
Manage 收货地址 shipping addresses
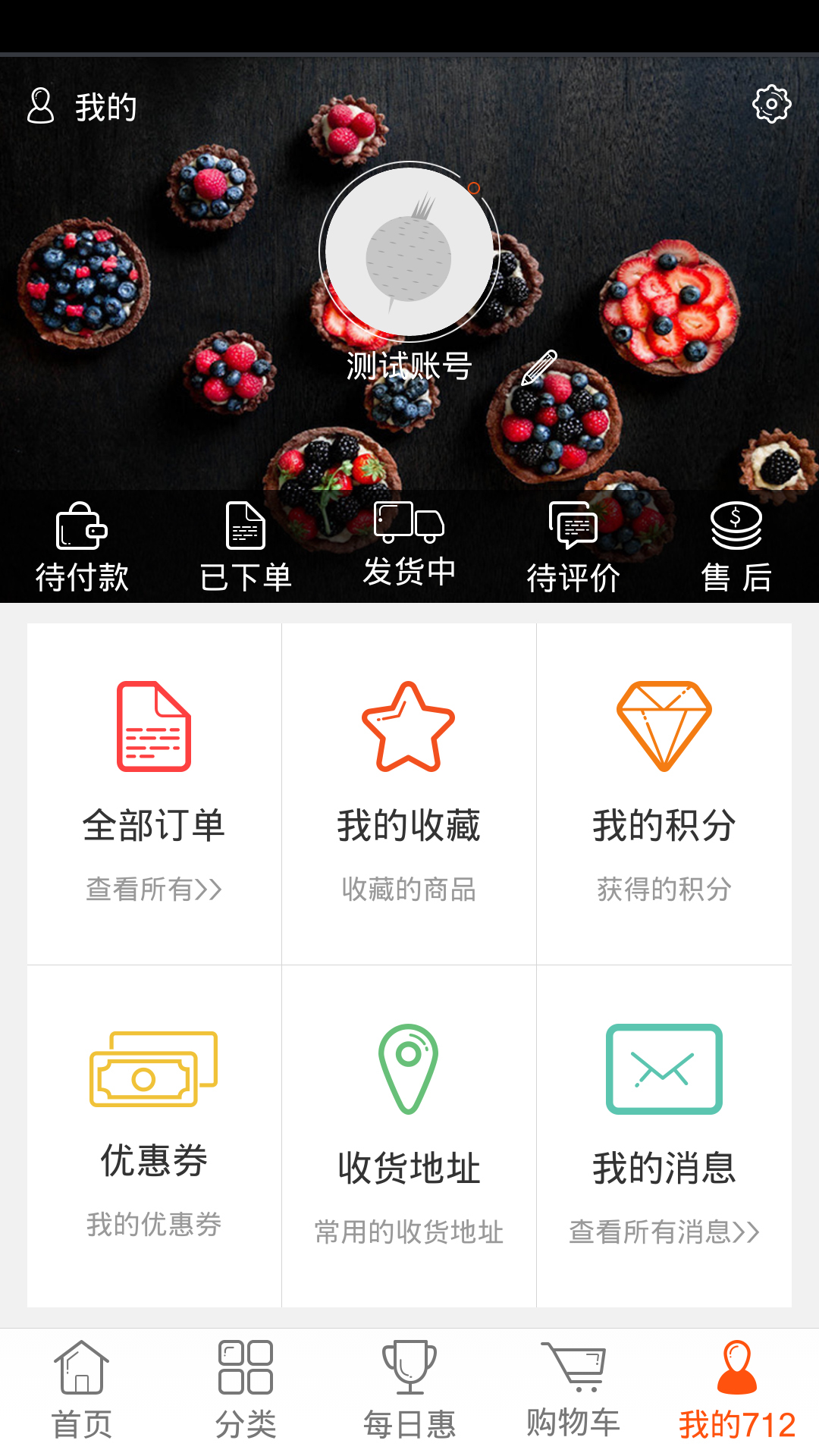(409, 1135)
